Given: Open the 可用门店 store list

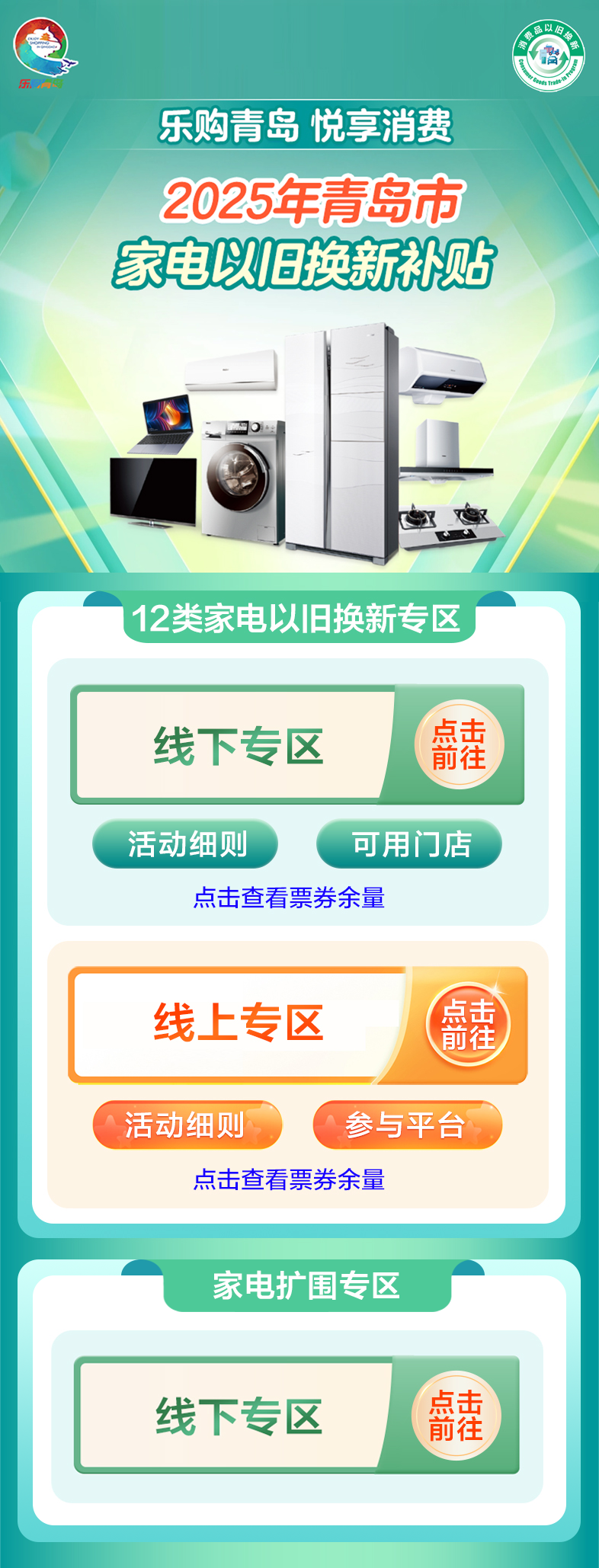Looking at the screenshot, I should point(409,843).
